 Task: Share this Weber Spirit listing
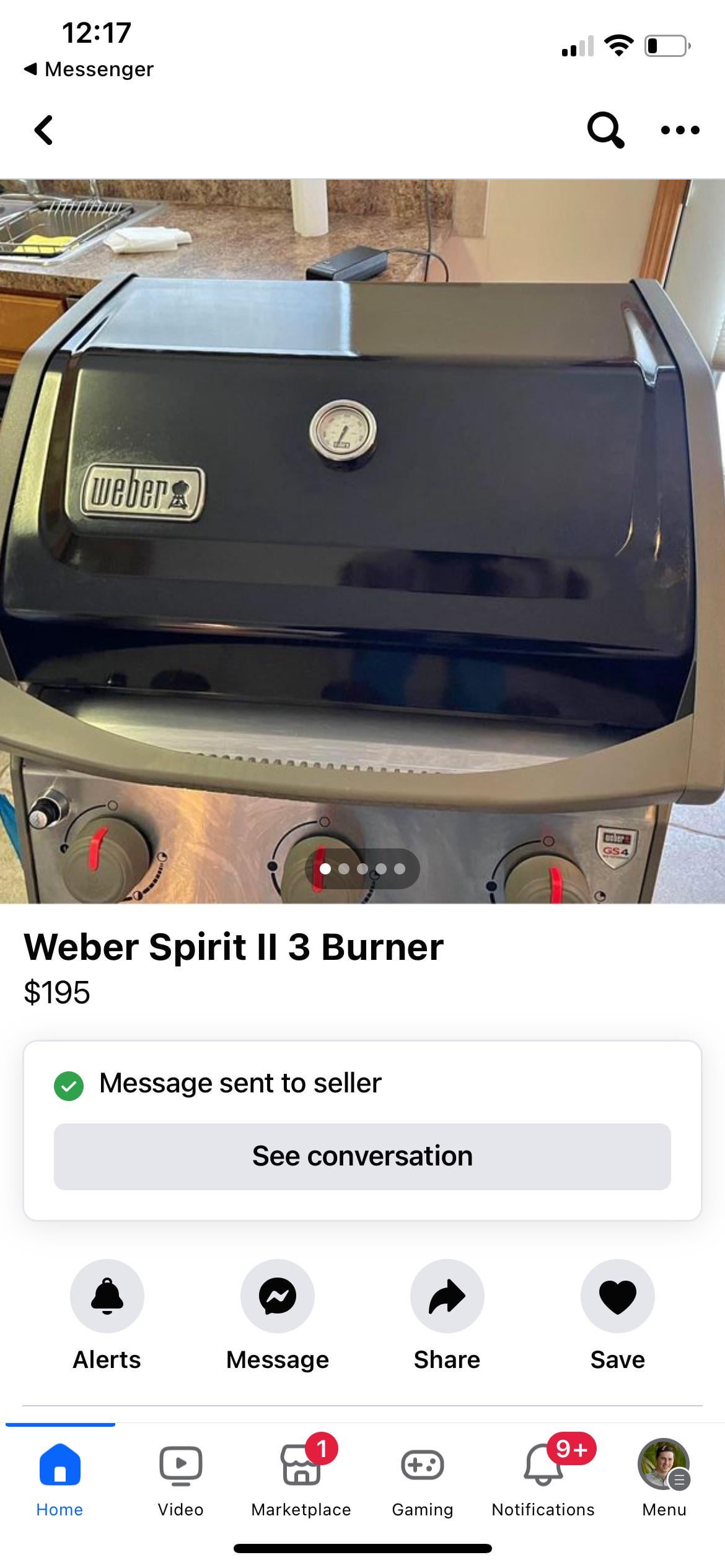tap(447, 1296)
